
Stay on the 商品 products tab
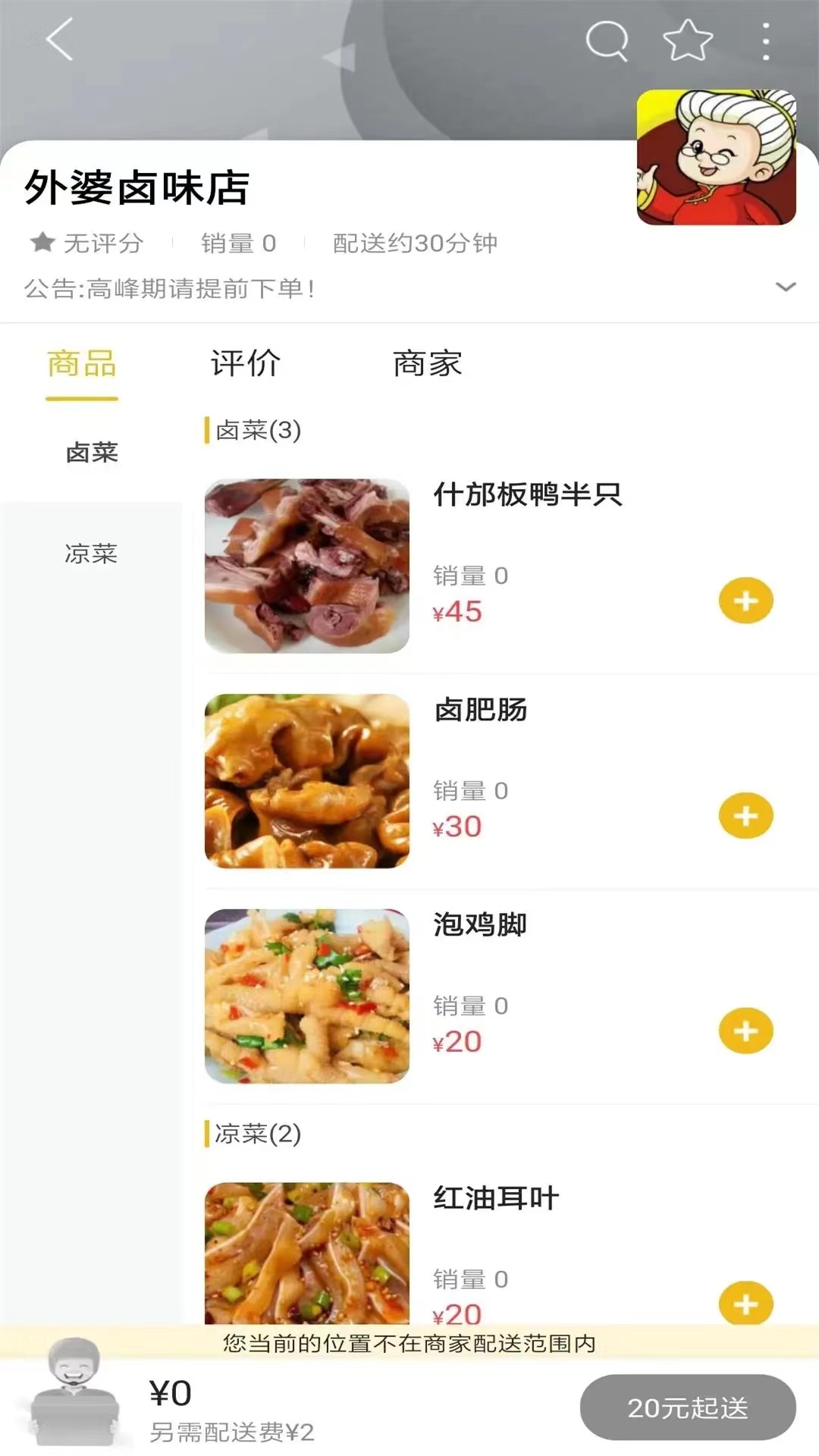point(82,364)
